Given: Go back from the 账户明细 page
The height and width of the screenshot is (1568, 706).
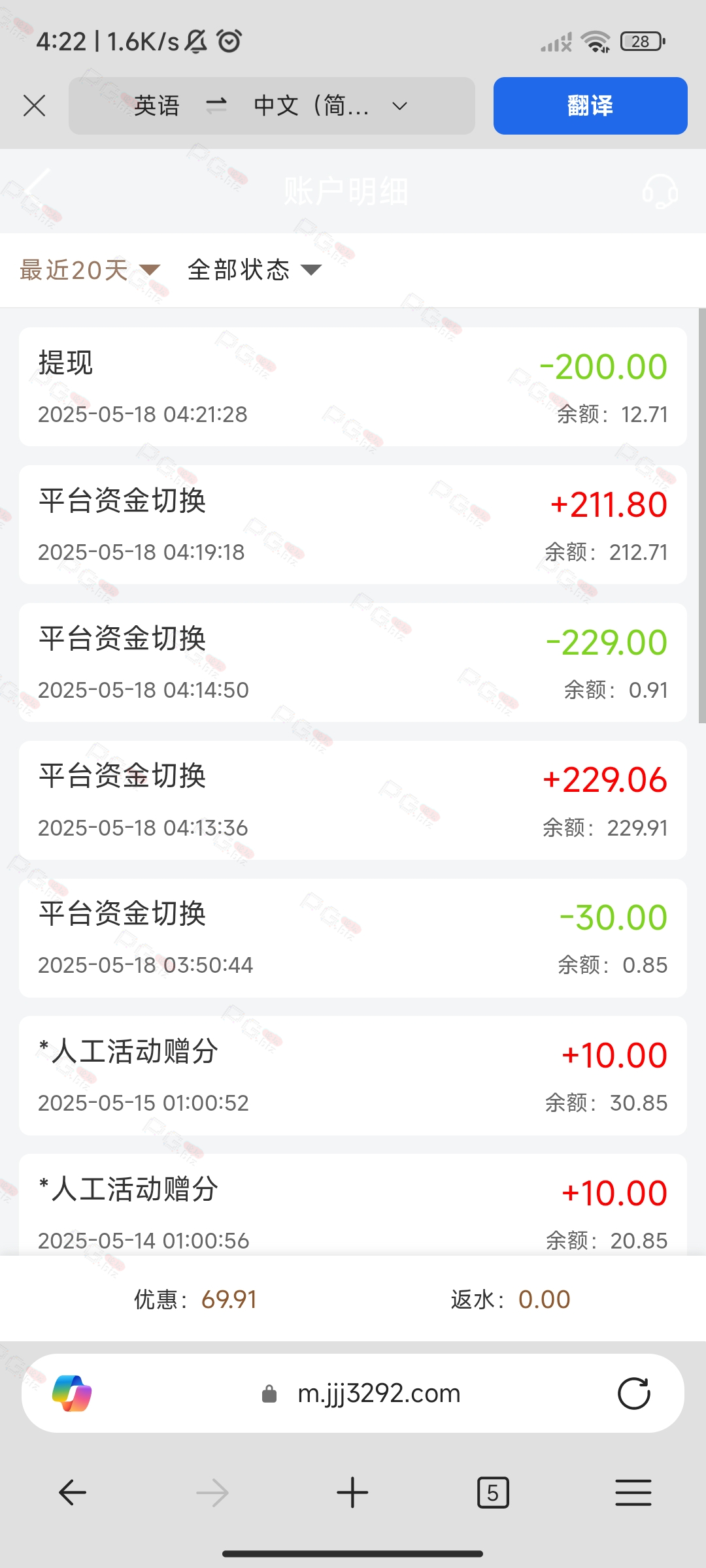Looking at the screenshot, I should [37, 191].
